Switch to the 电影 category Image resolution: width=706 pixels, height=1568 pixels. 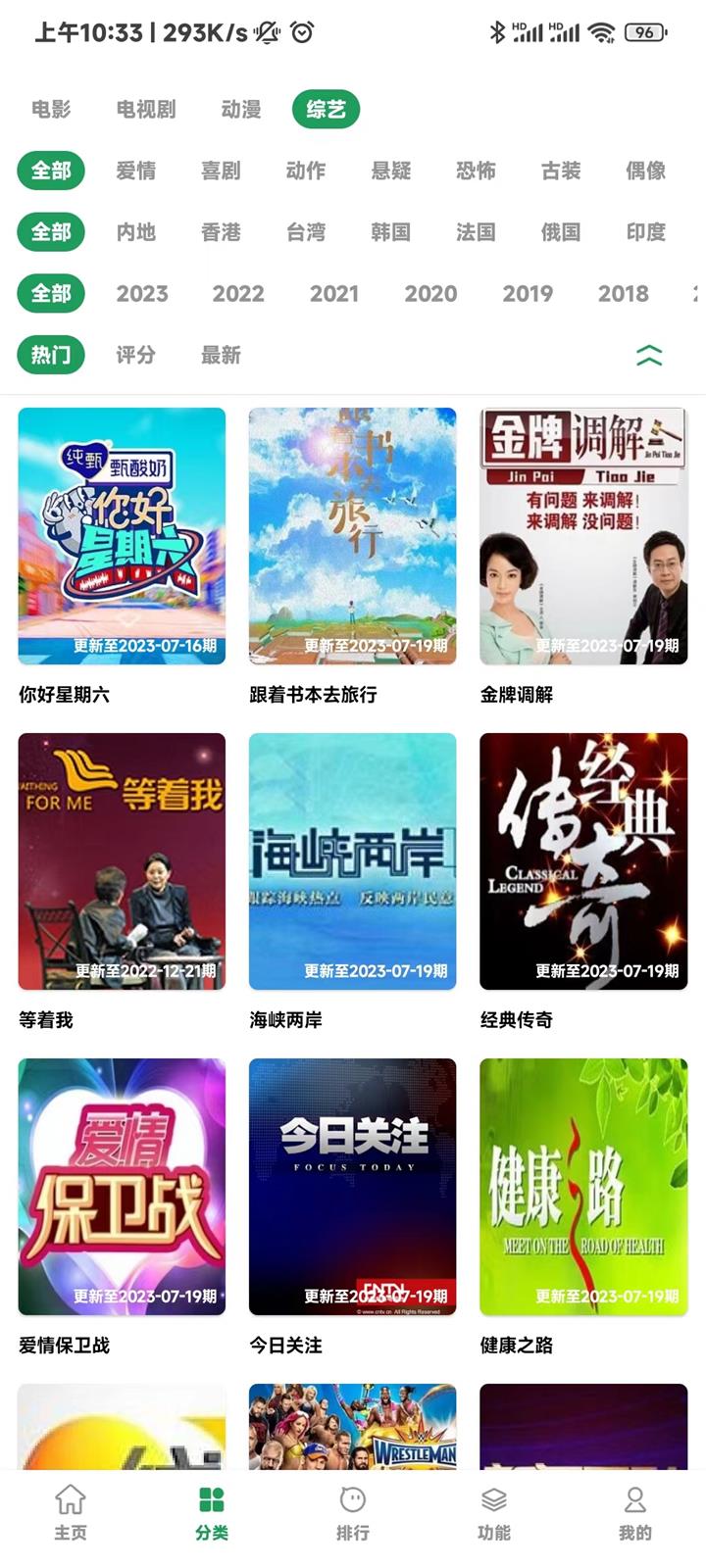51,109
